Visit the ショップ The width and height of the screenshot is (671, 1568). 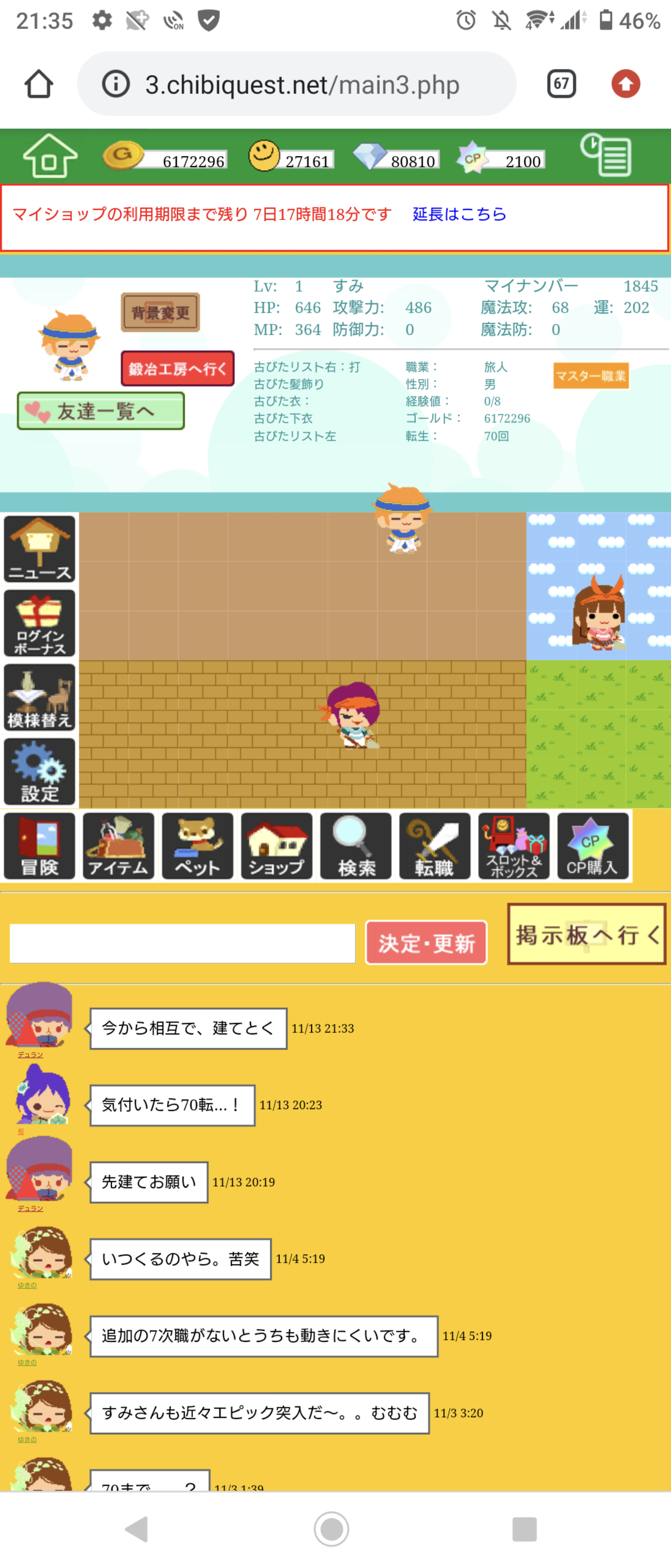pyautogui.click(x=277, y=846)
